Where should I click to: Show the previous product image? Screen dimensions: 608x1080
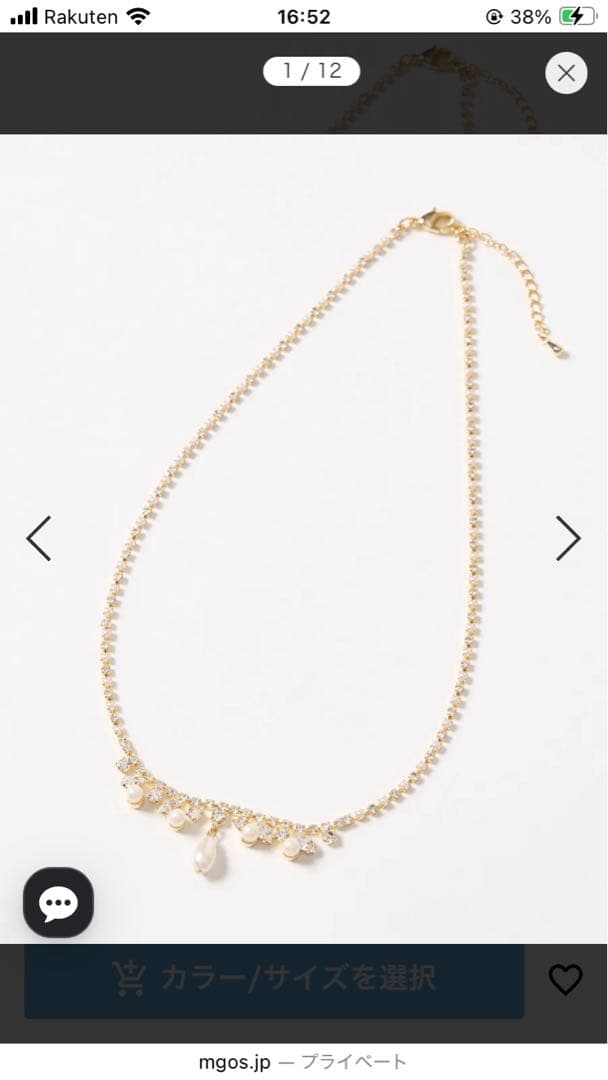(x=38, y=538)
